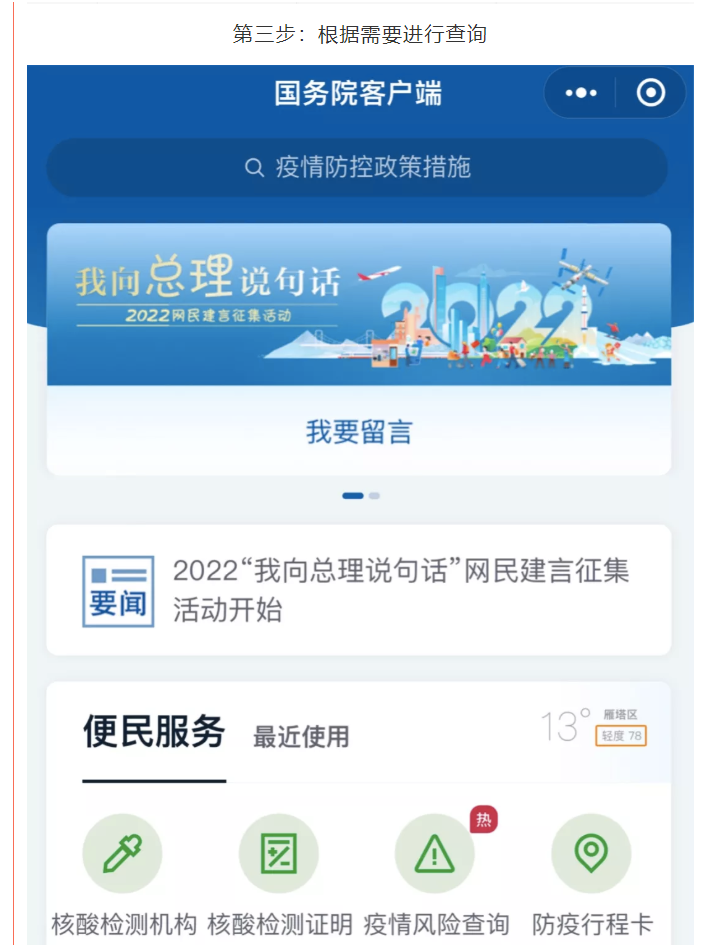702x945 pixels.
Task: Open the 要闻 news about 网民建言征集活动
Action: tap(358, 590)
